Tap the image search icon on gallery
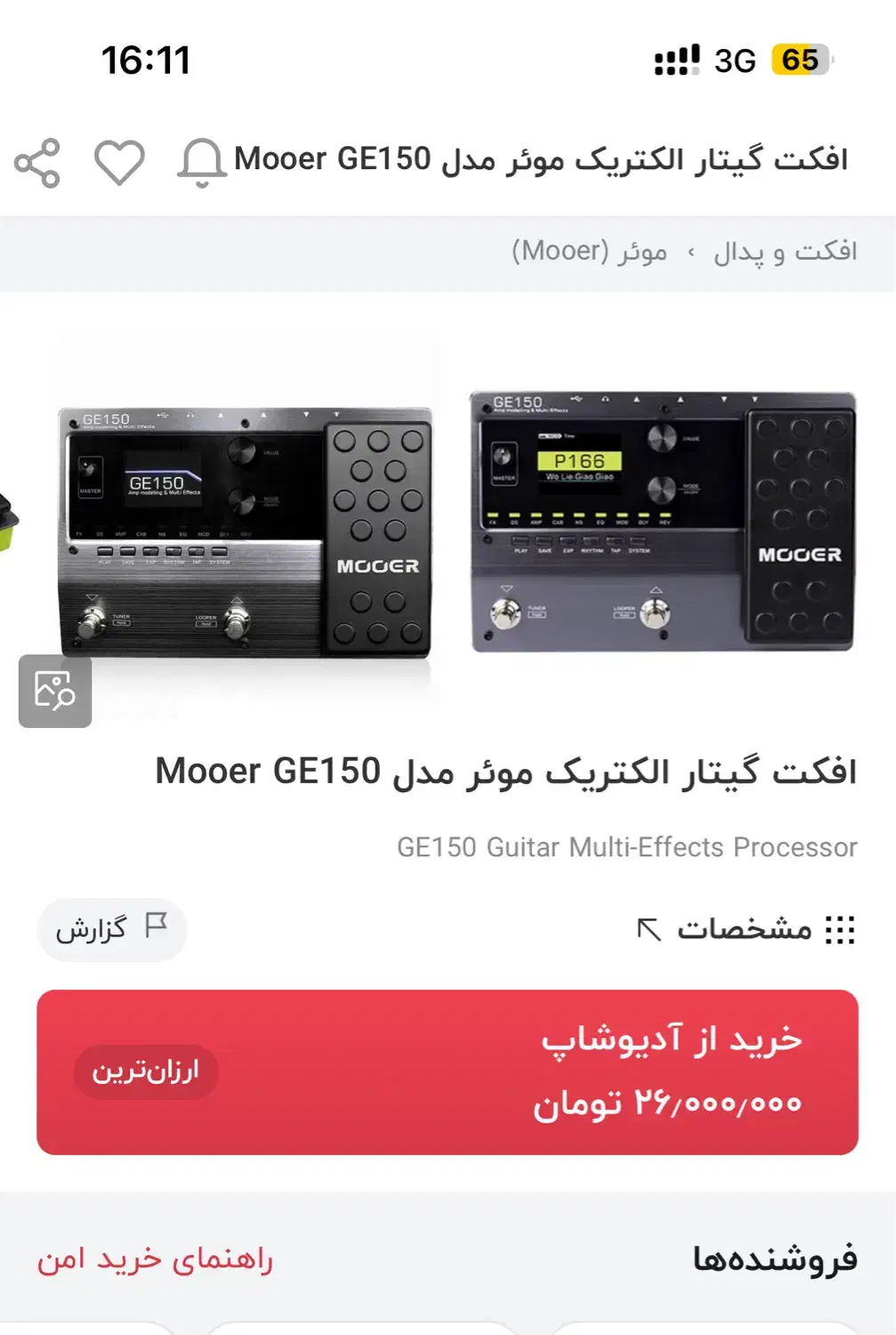The height and width of the screenshot is (1335, 896). [55, 691]
